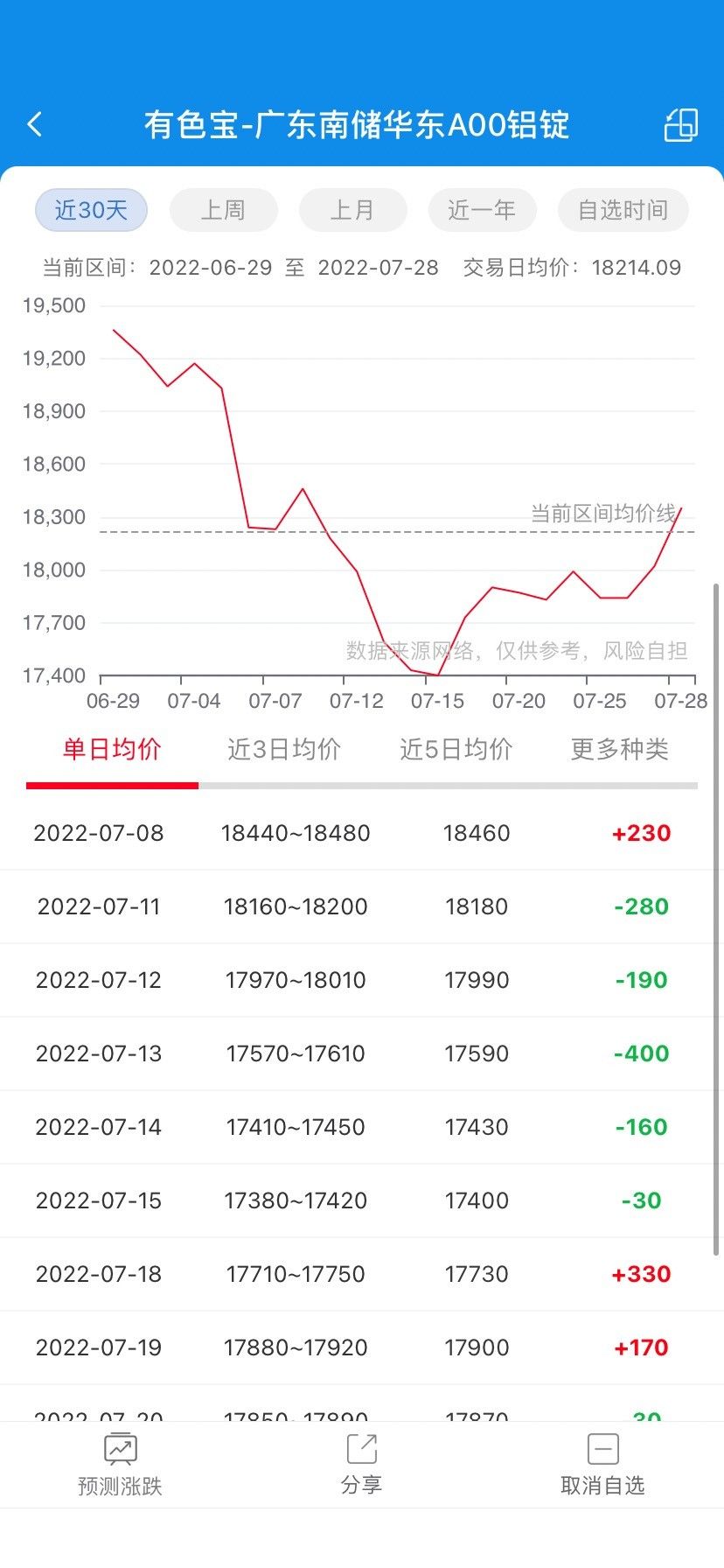724x1568 pixels.
Task: Switch the range to 上周
Action: [x=223, y=210]
